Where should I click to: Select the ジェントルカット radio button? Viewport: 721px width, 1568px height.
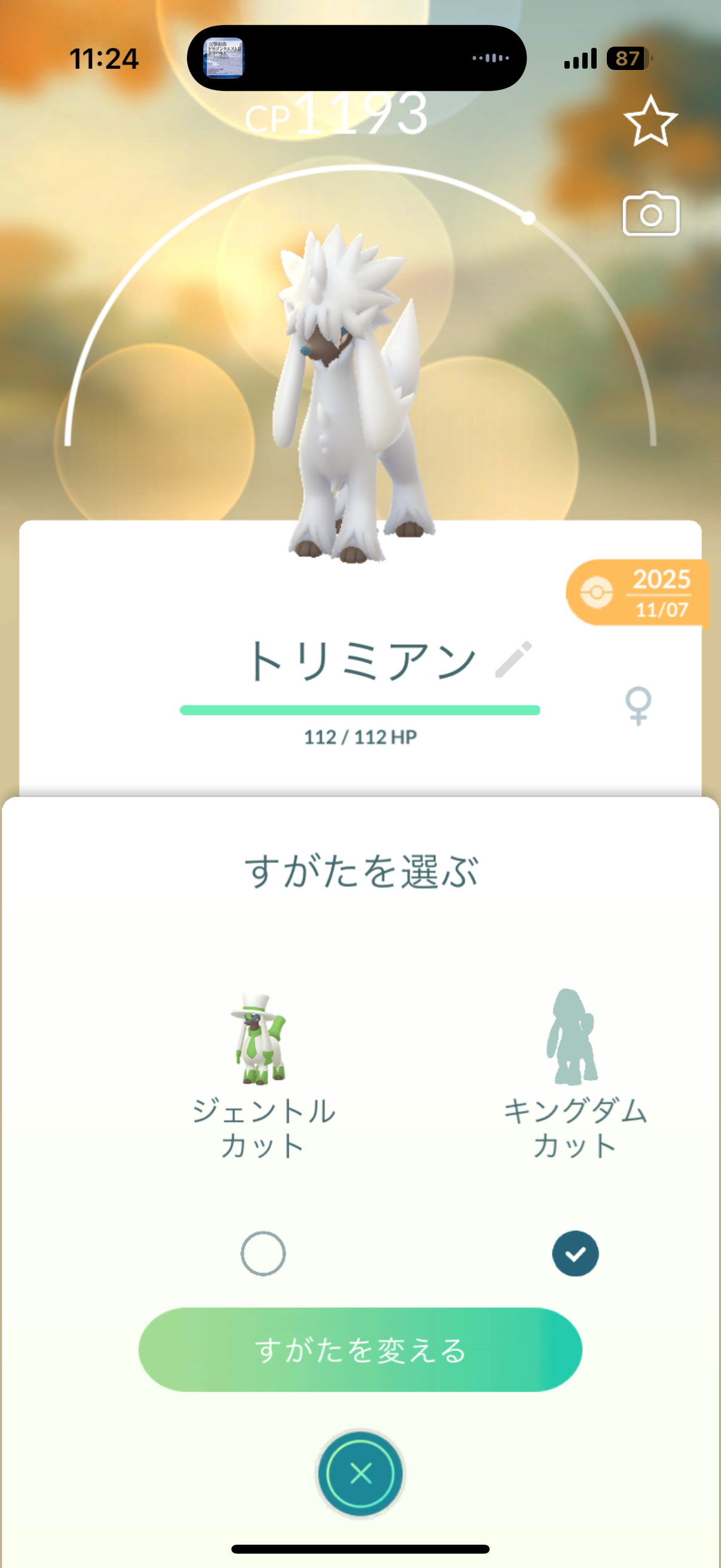click(x=263, y=1253)
